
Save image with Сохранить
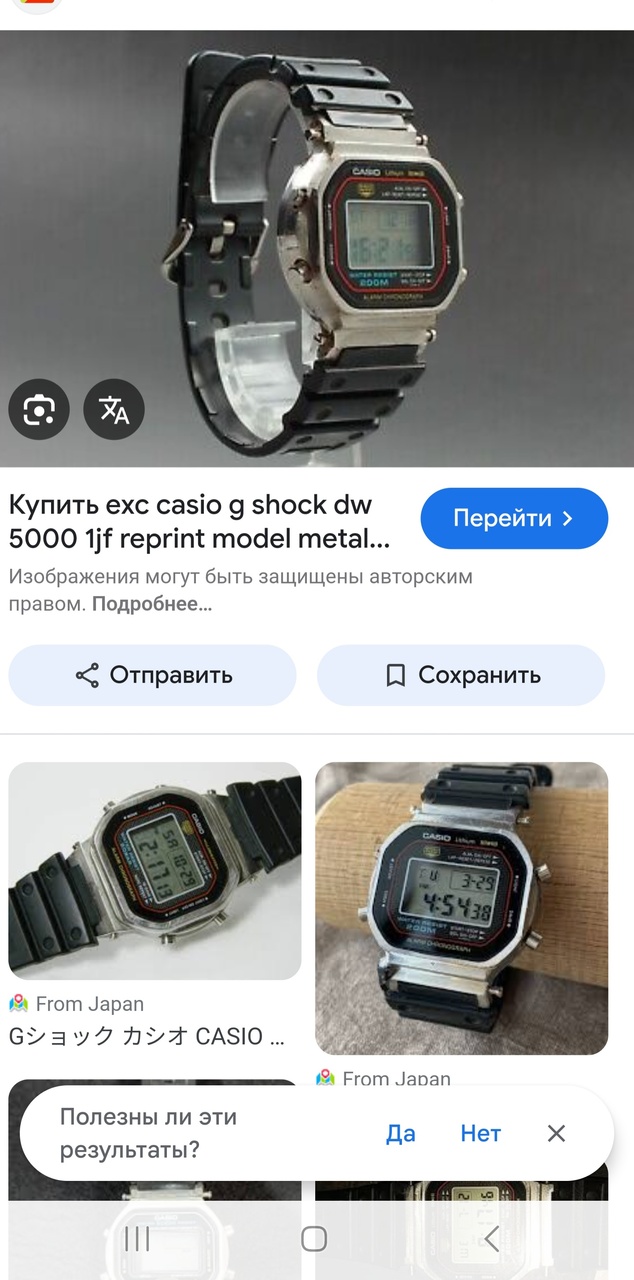[x=461, y=675]
